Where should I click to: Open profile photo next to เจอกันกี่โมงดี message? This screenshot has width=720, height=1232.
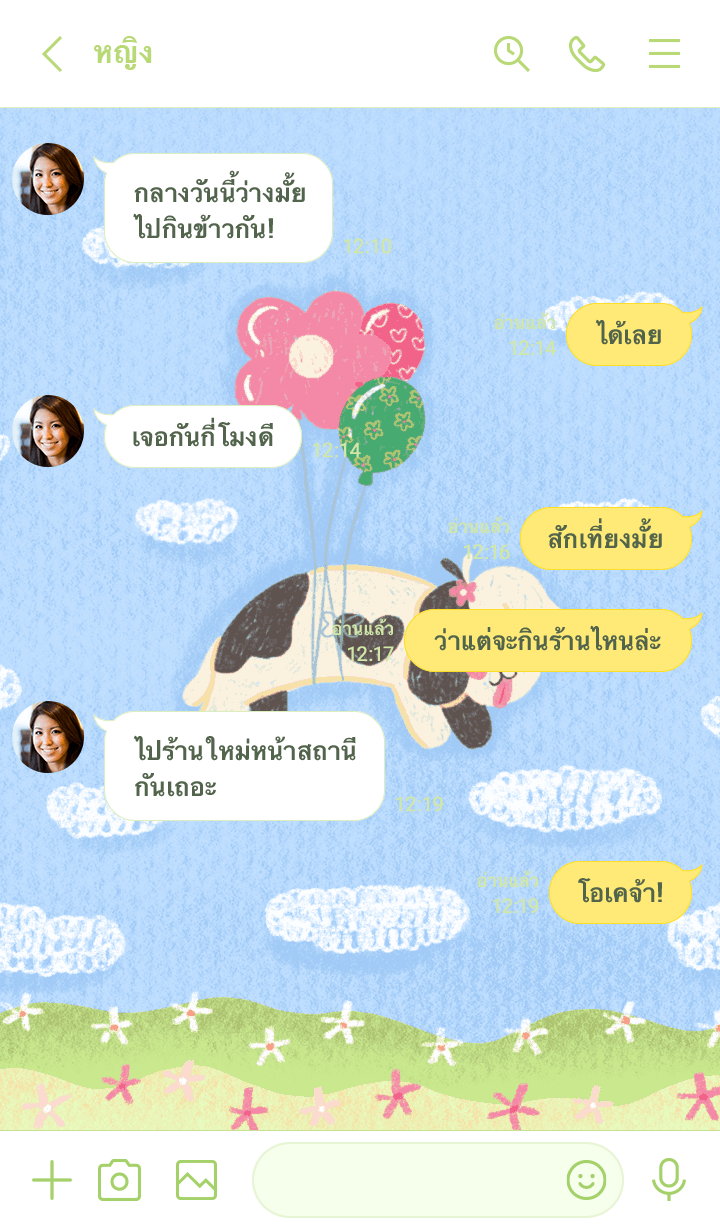(48, 431)
